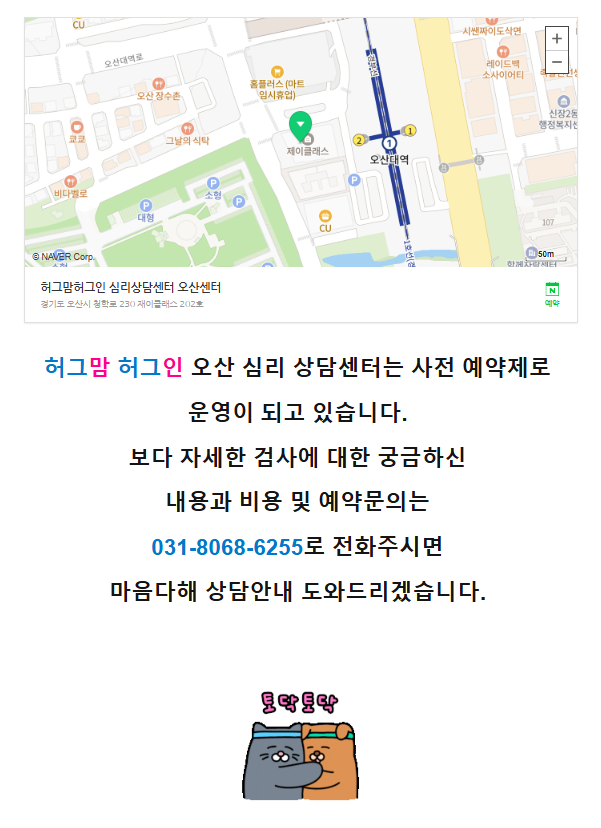Image resolution: width=601 pixels, height=828 pixels.
Task: Zoom in on the map
Action: point(557,39)
